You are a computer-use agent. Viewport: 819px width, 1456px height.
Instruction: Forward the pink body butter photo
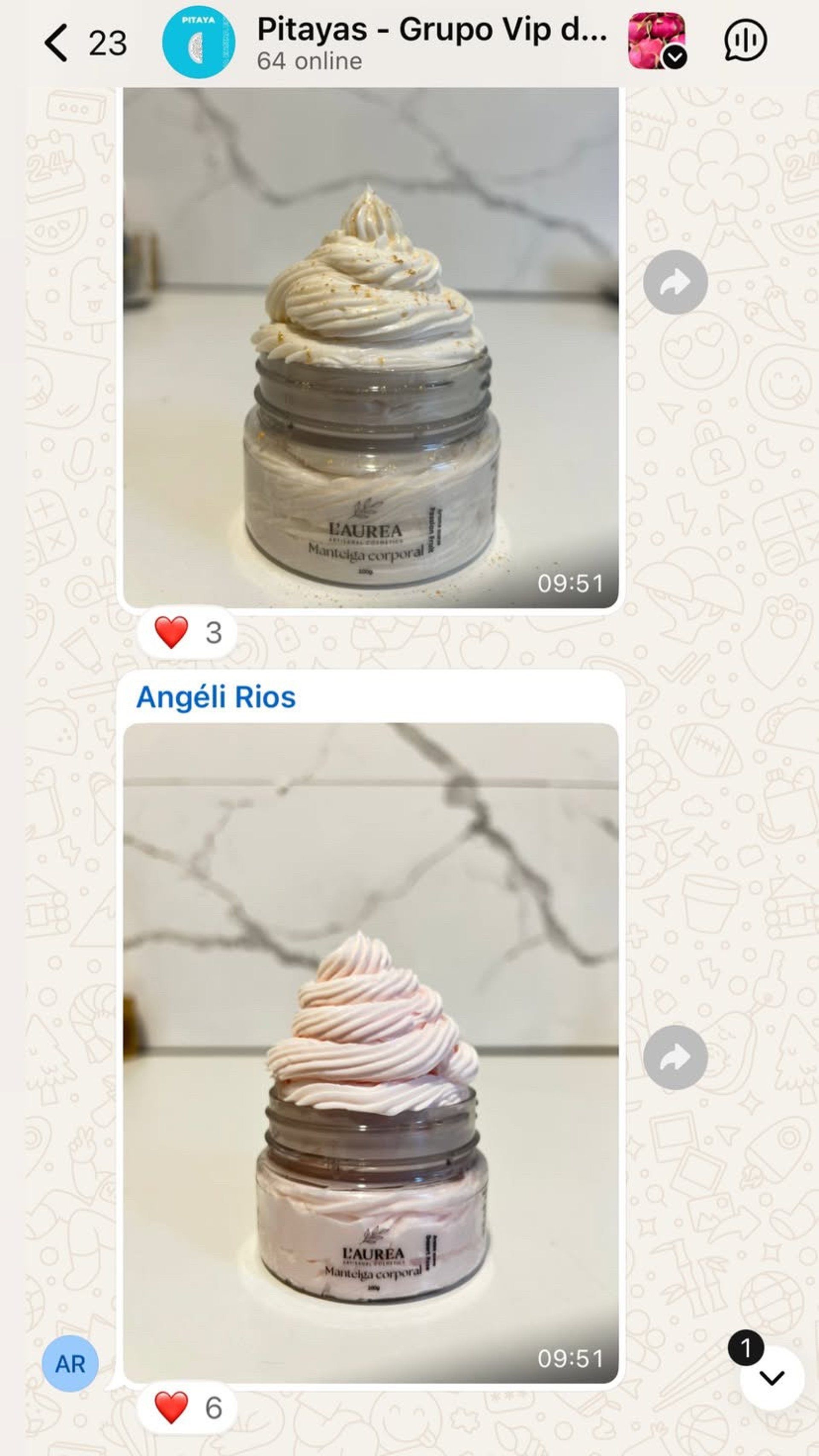[675, 1058]
